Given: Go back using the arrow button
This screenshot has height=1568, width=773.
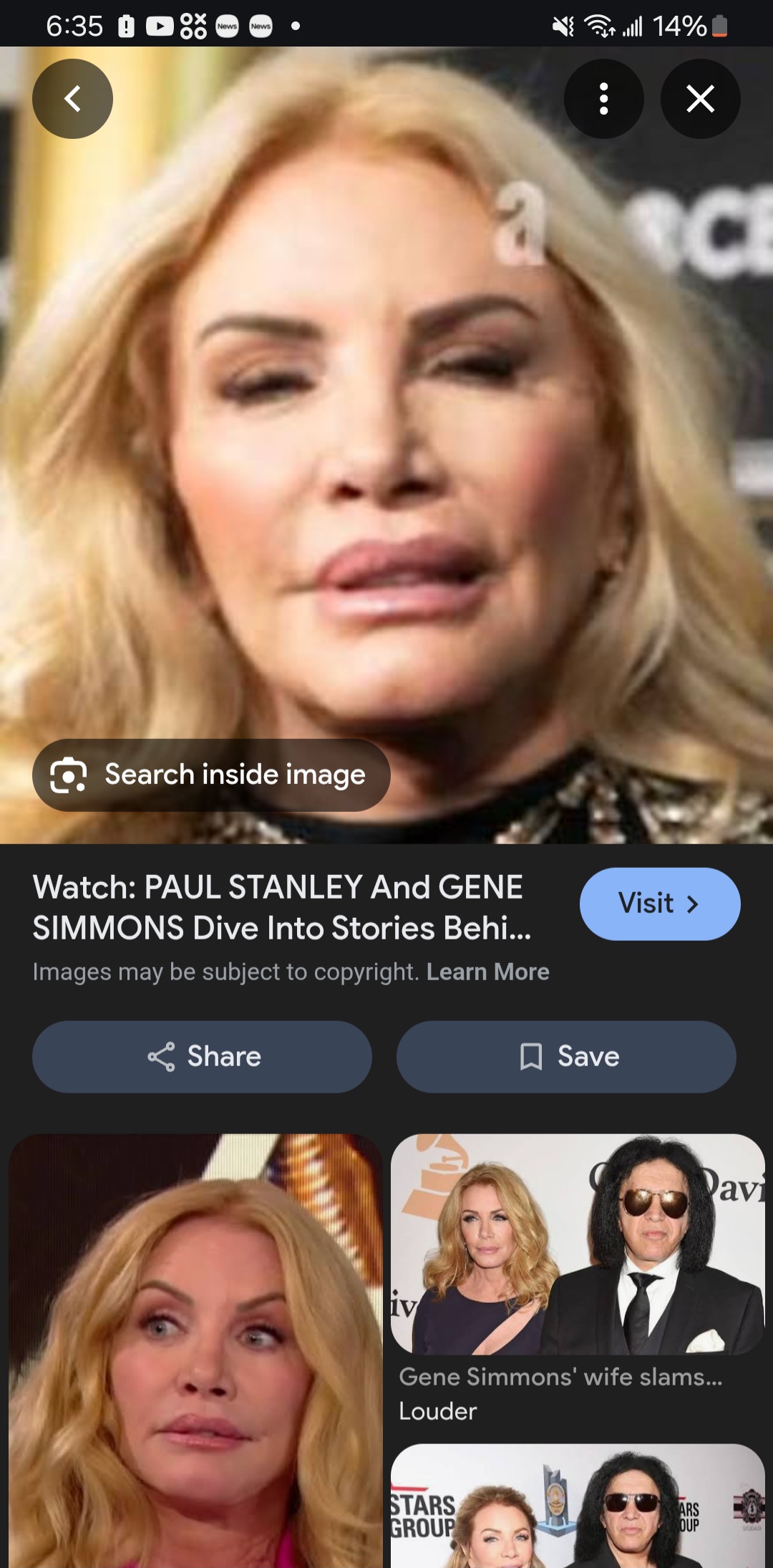Looking at the screenshot, I should click(x=72, y=99).
